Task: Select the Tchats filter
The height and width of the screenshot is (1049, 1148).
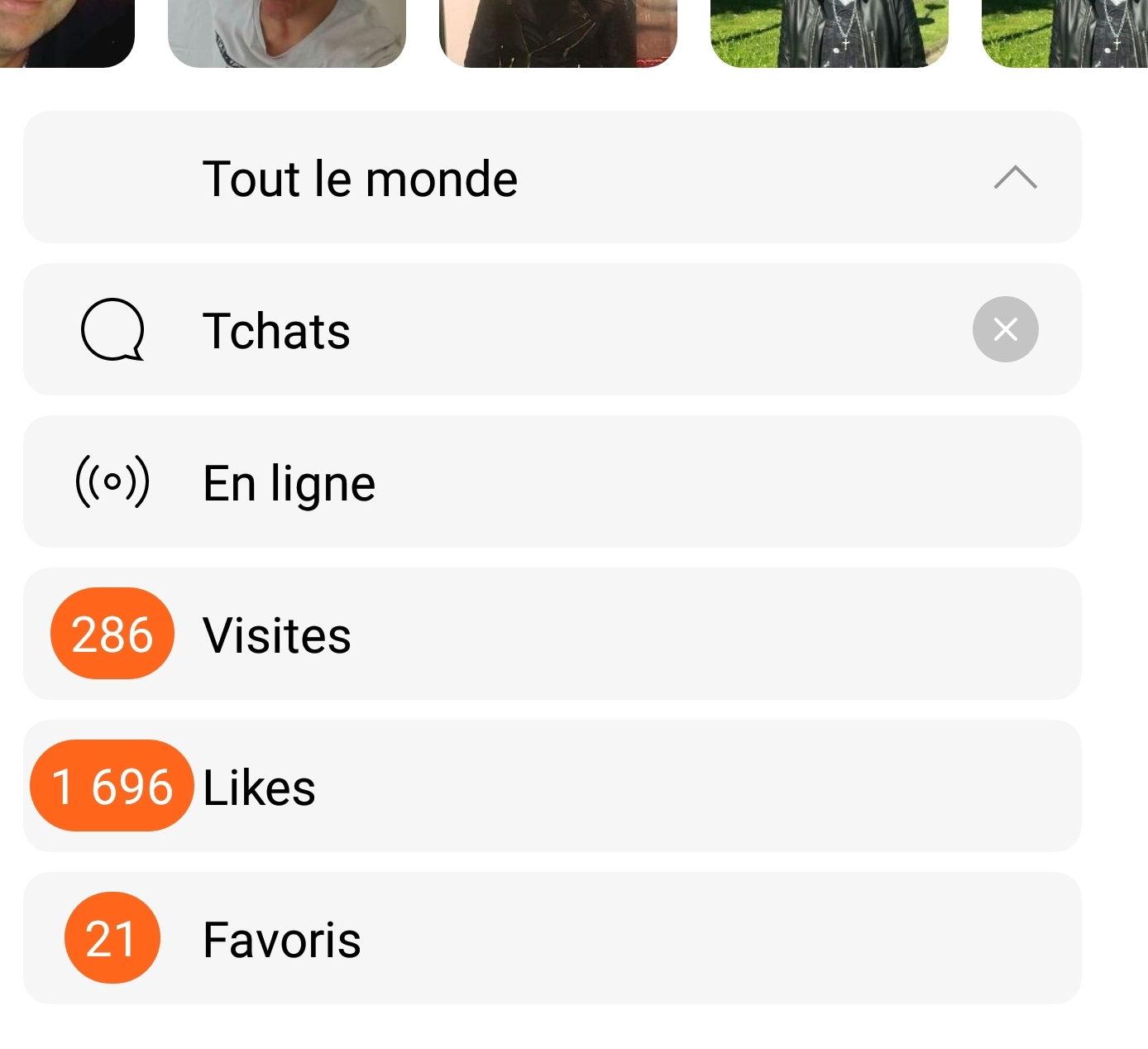Action: coord(276,331)
